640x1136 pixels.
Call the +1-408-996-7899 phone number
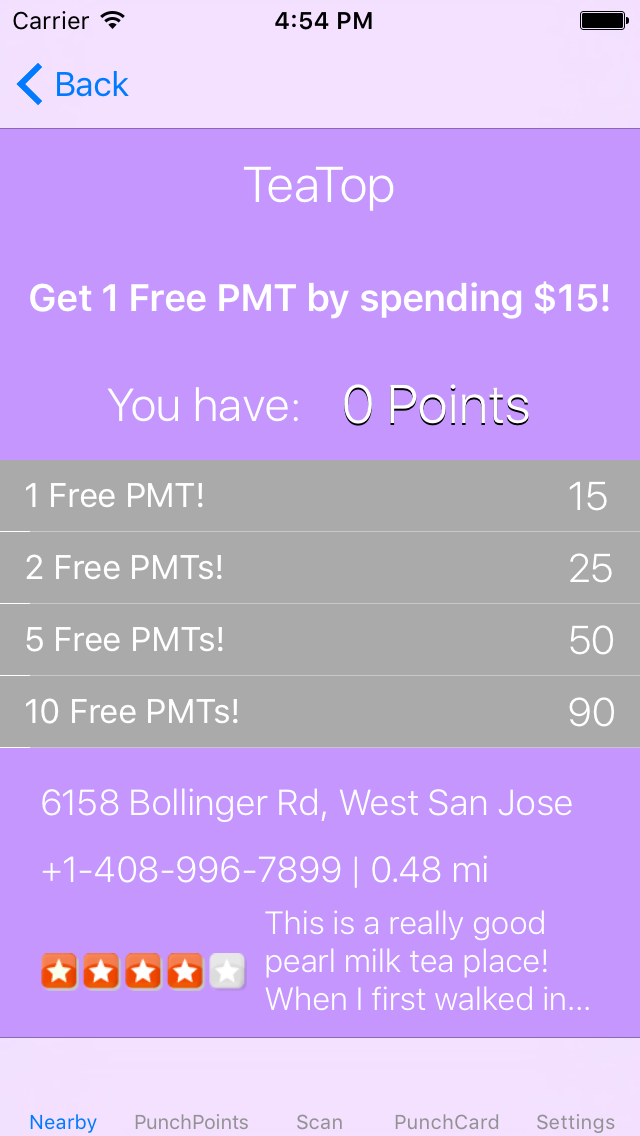tap(191, 870)
